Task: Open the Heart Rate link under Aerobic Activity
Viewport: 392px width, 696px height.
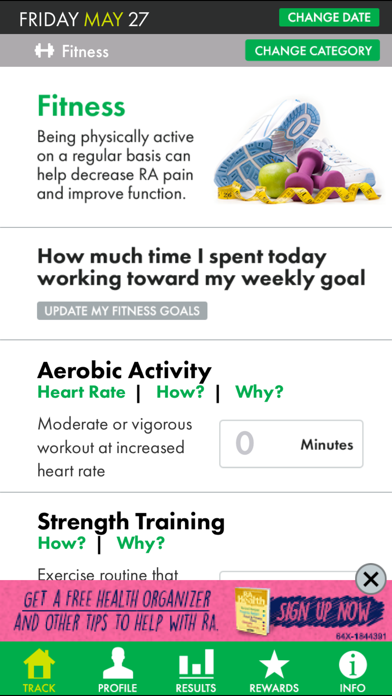Action: 82,392
